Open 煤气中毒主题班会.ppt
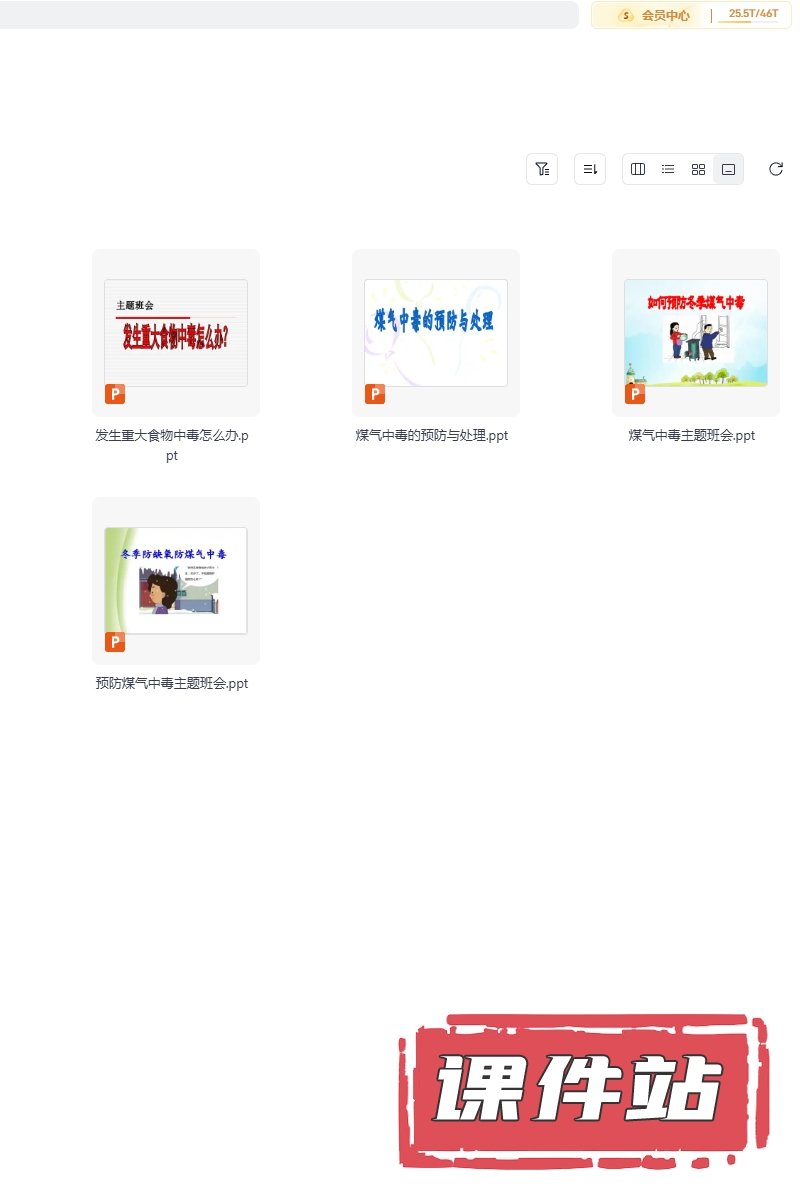The width and height of the screenshot is (800, 1200). (696, 333)
